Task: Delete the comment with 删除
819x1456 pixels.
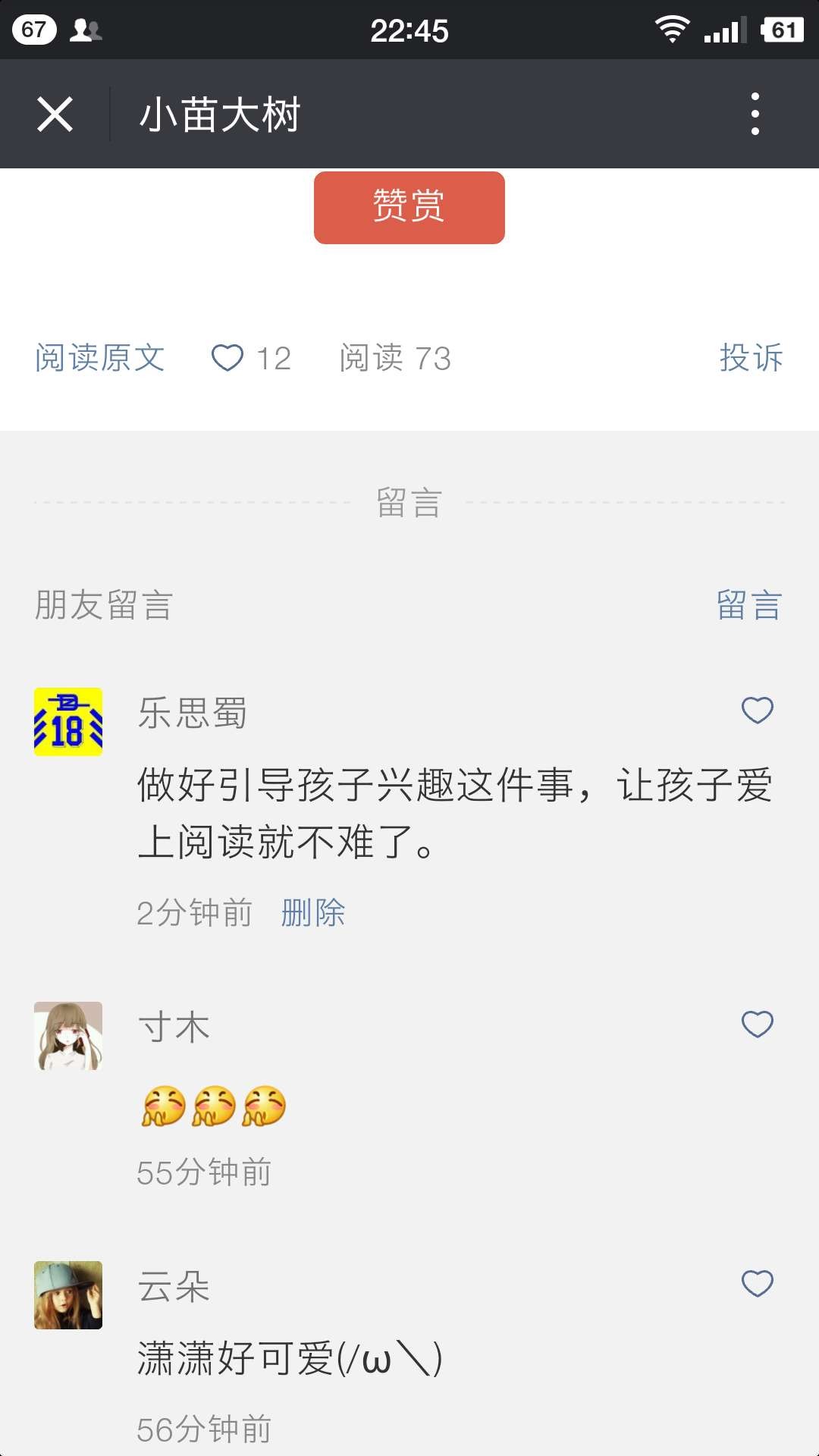Action: pos(312,912)
